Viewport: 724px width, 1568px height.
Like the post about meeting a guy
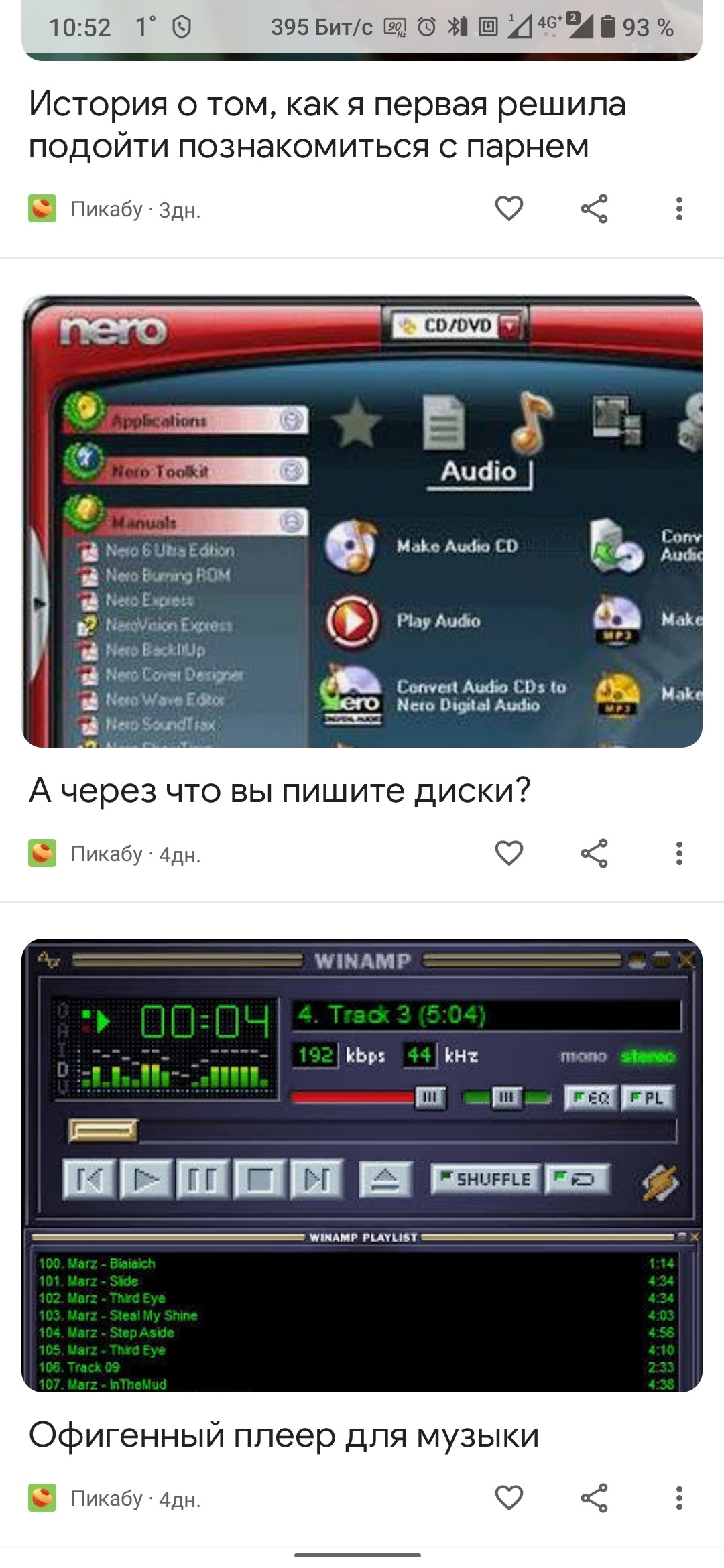pyautogui.click(x=509, y=208)
